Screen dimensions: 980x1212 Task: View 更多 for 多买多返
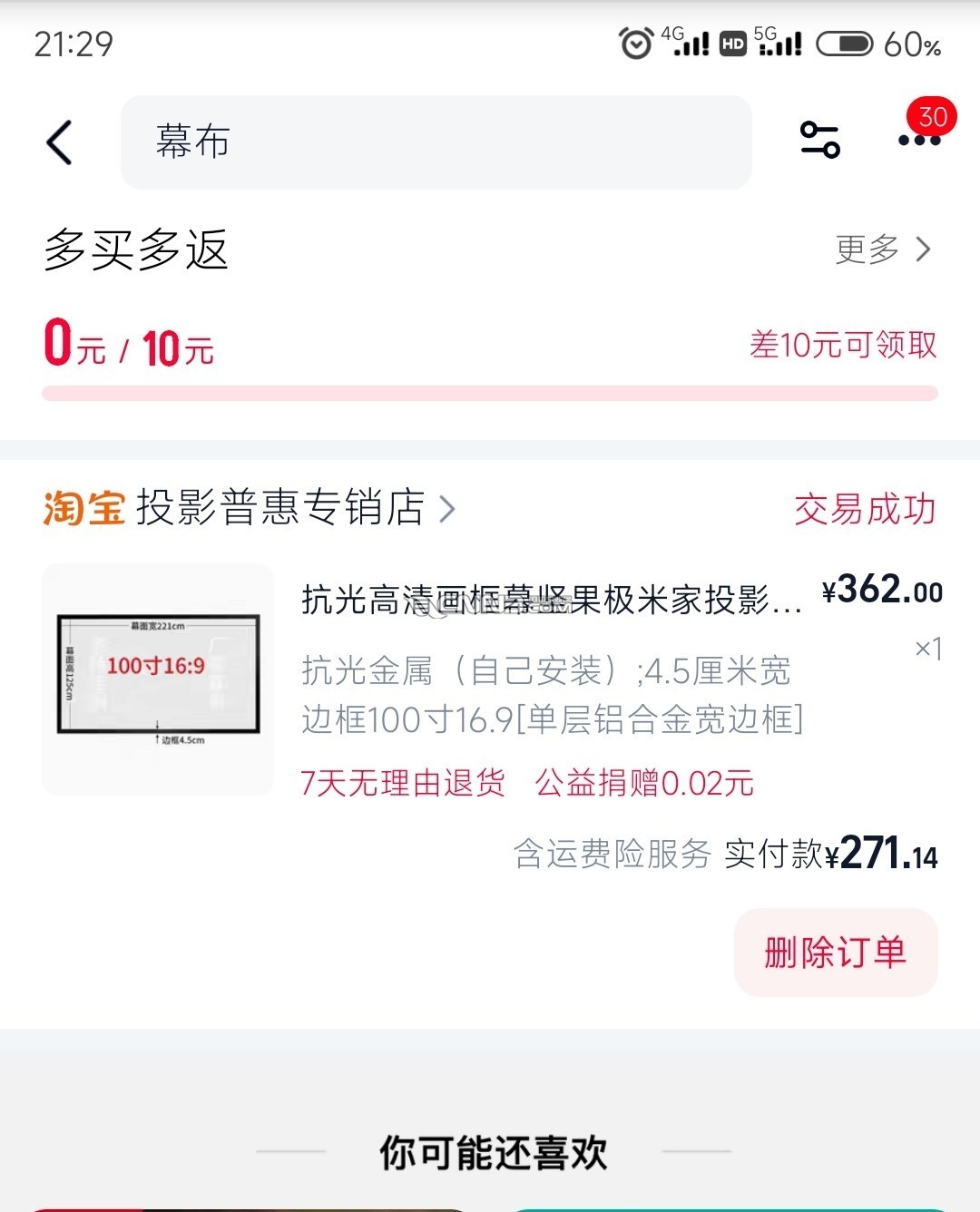coord(882,249)
